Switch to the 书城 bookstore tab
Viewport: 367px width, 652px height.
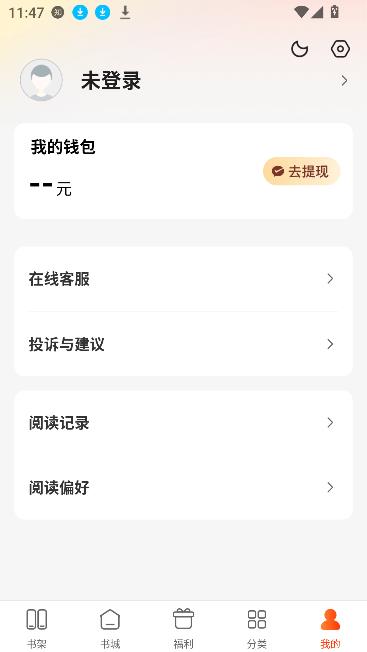(110, 628)
